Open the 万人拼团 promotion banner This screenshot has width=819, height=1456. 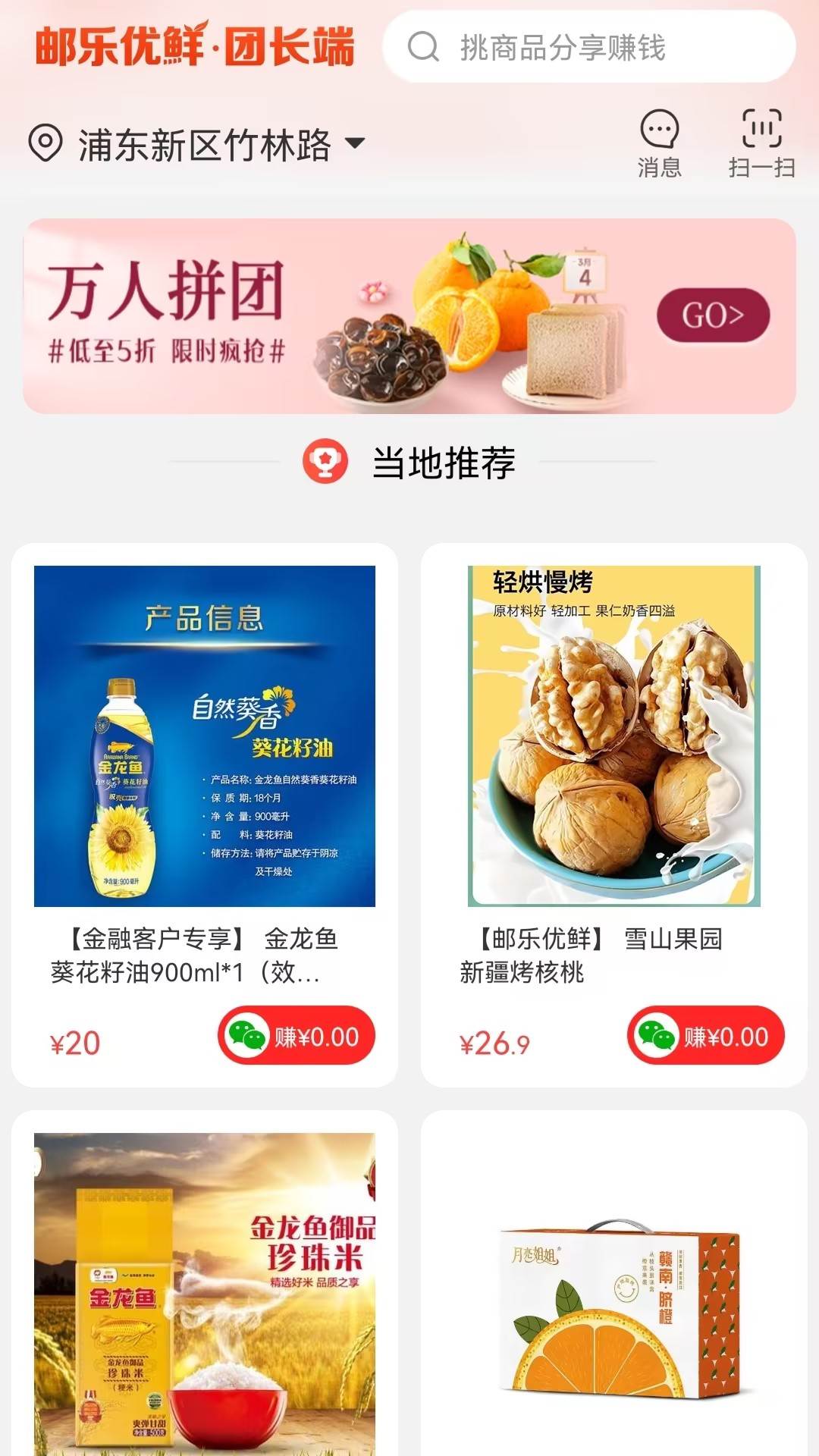409,315
